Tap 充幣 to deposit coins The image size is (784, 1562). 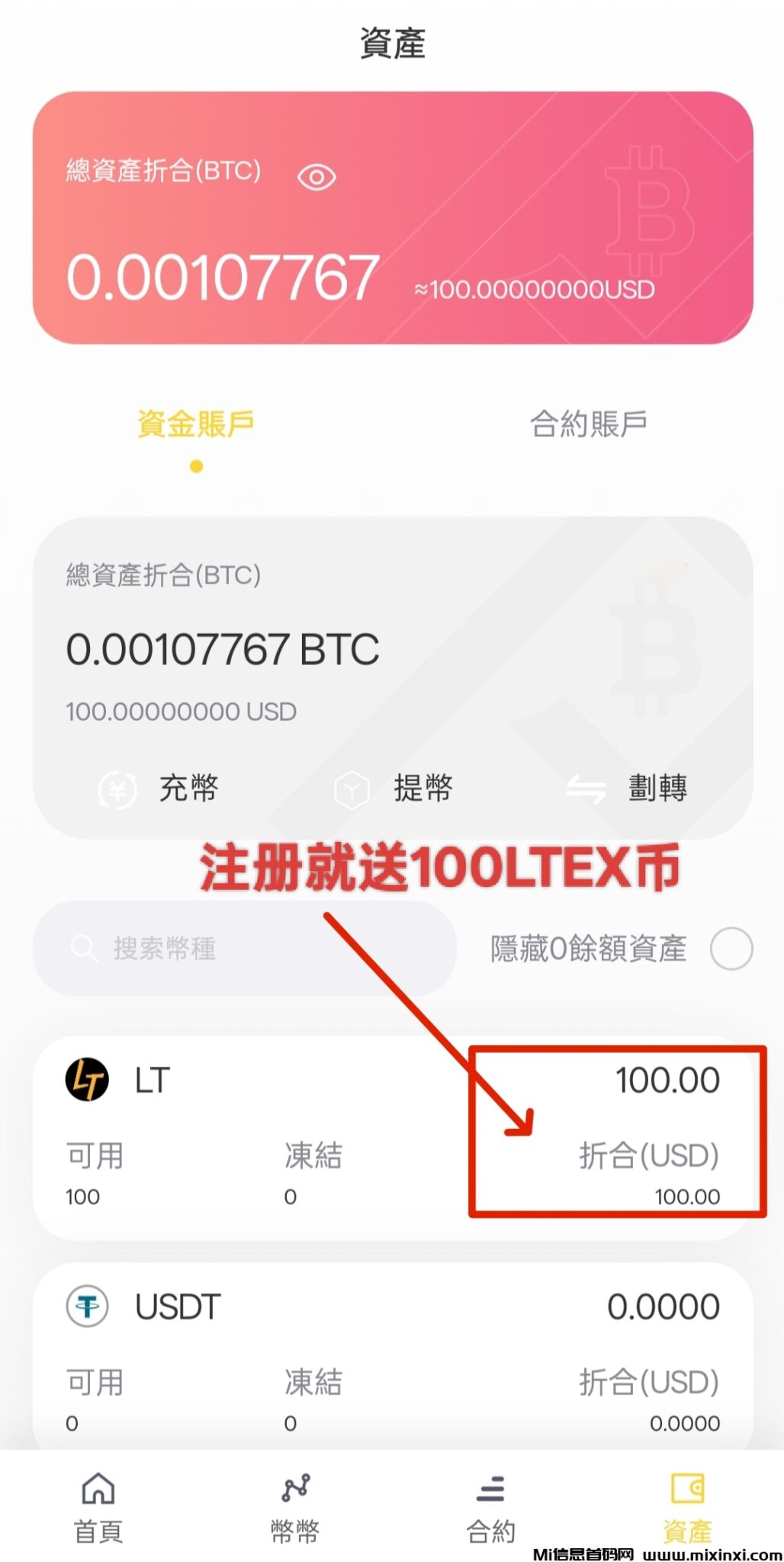coord(160,789)
